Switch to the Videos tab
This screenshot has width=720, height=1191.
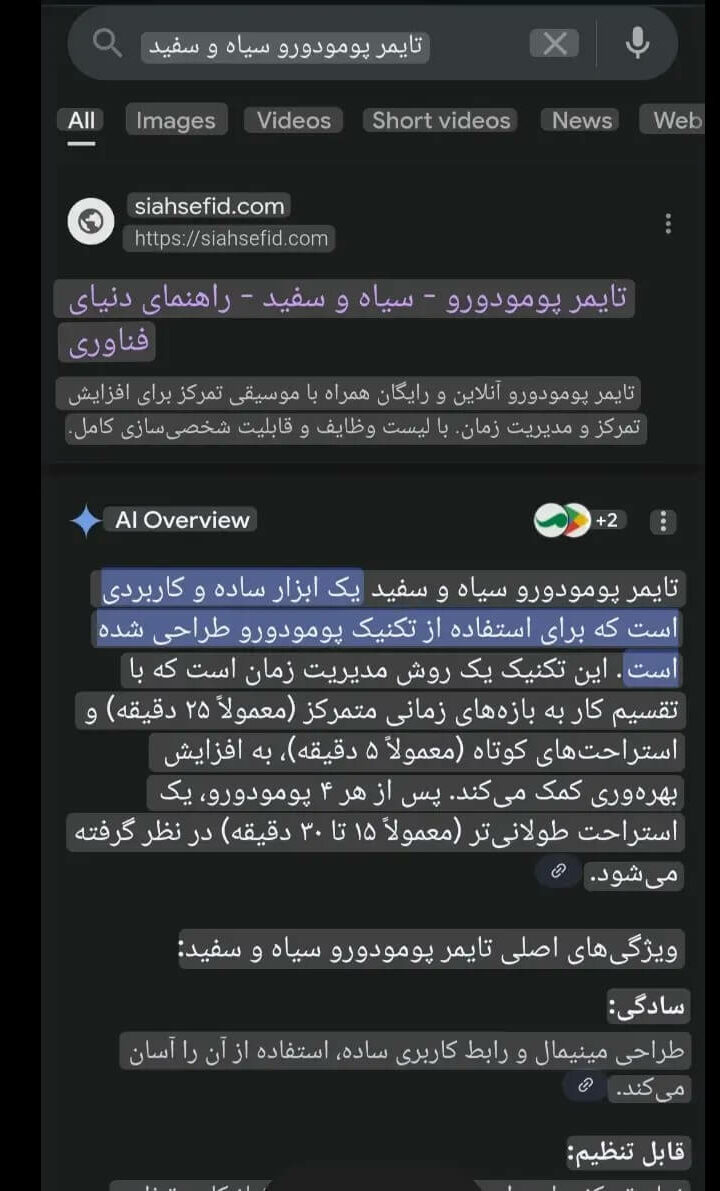[293, 121]
